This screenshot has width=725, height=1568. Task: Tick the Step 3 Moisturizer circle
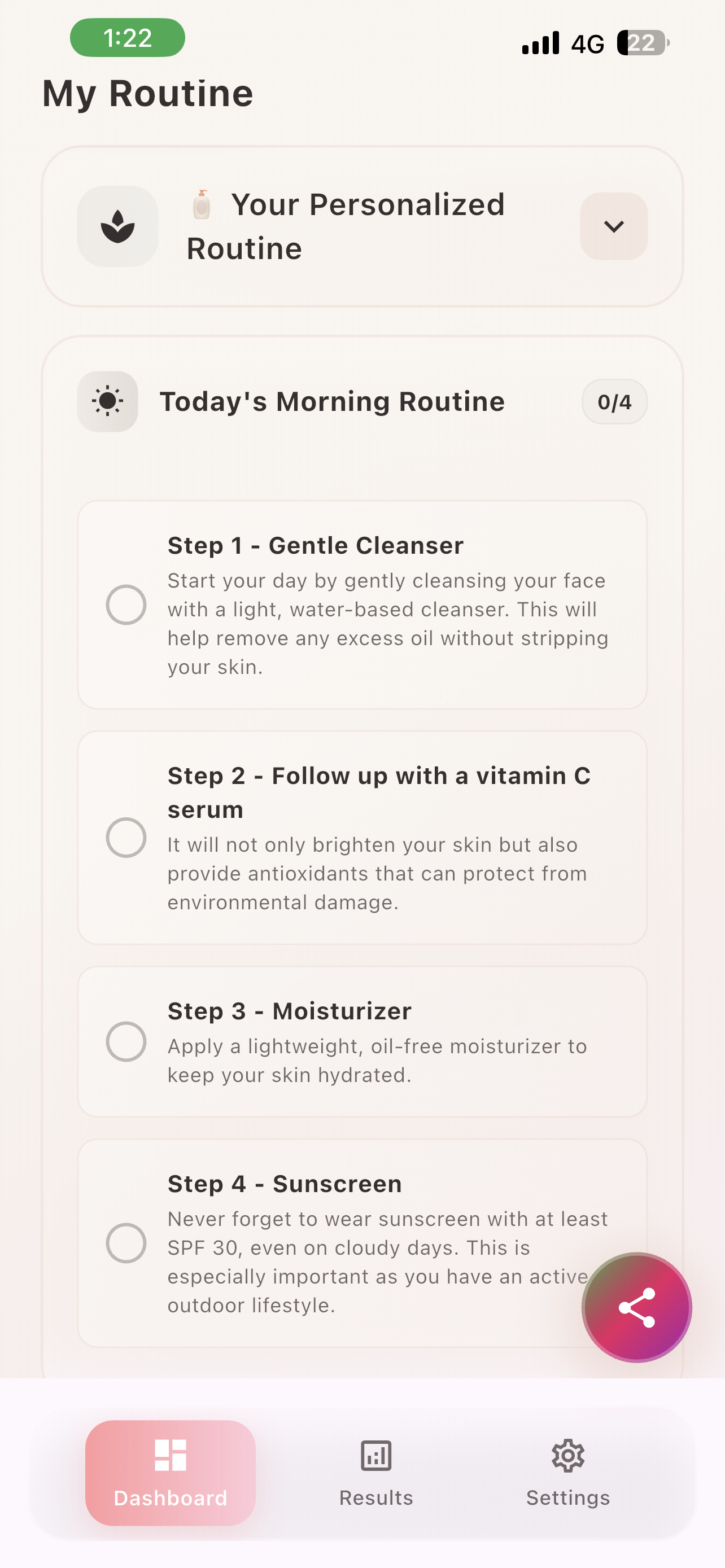point(126,1041)
